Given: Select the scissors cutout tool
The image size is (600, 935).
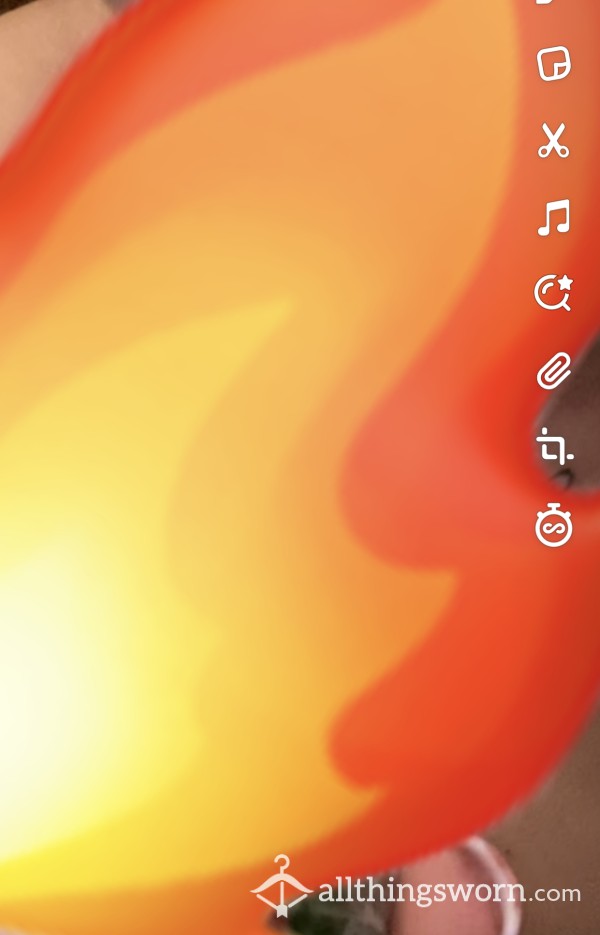Looking at the screenshot, I should pyautogui.click(x=553, y=141).
